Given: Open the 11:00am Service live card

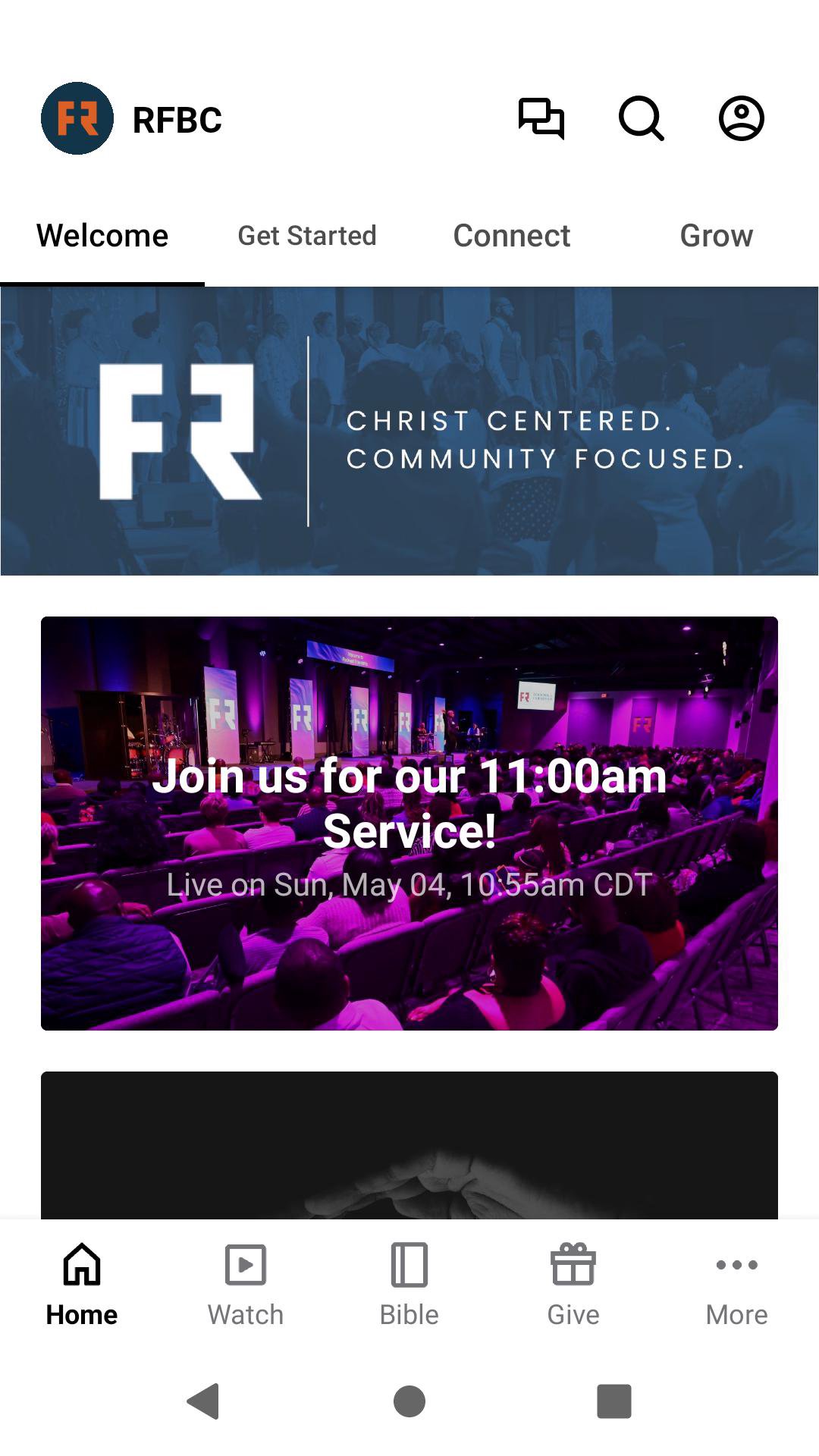Looking at the screenshot, I should pos(409,823).
